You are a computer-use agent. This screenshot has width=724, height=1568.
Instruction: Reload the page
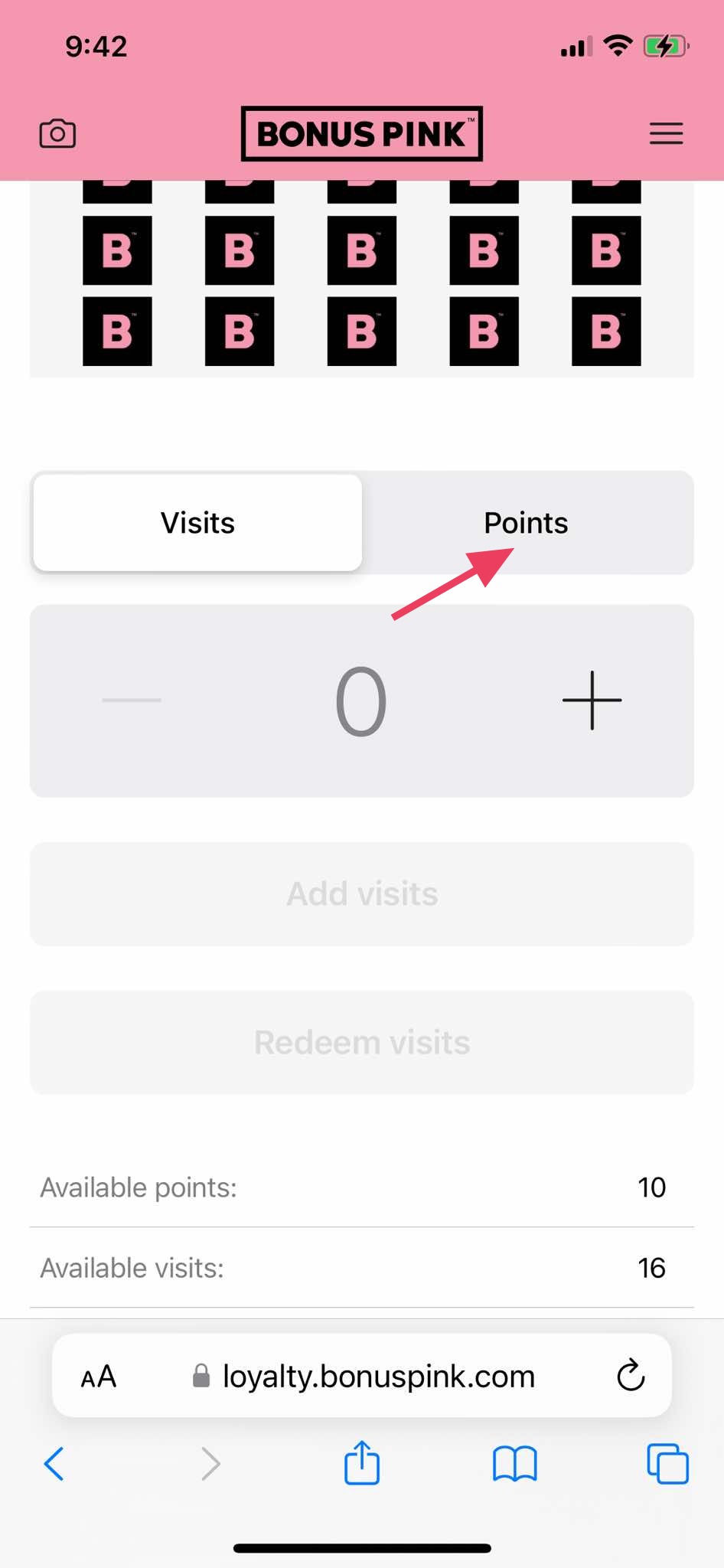pyautogui.click(x=631, y=1376)
